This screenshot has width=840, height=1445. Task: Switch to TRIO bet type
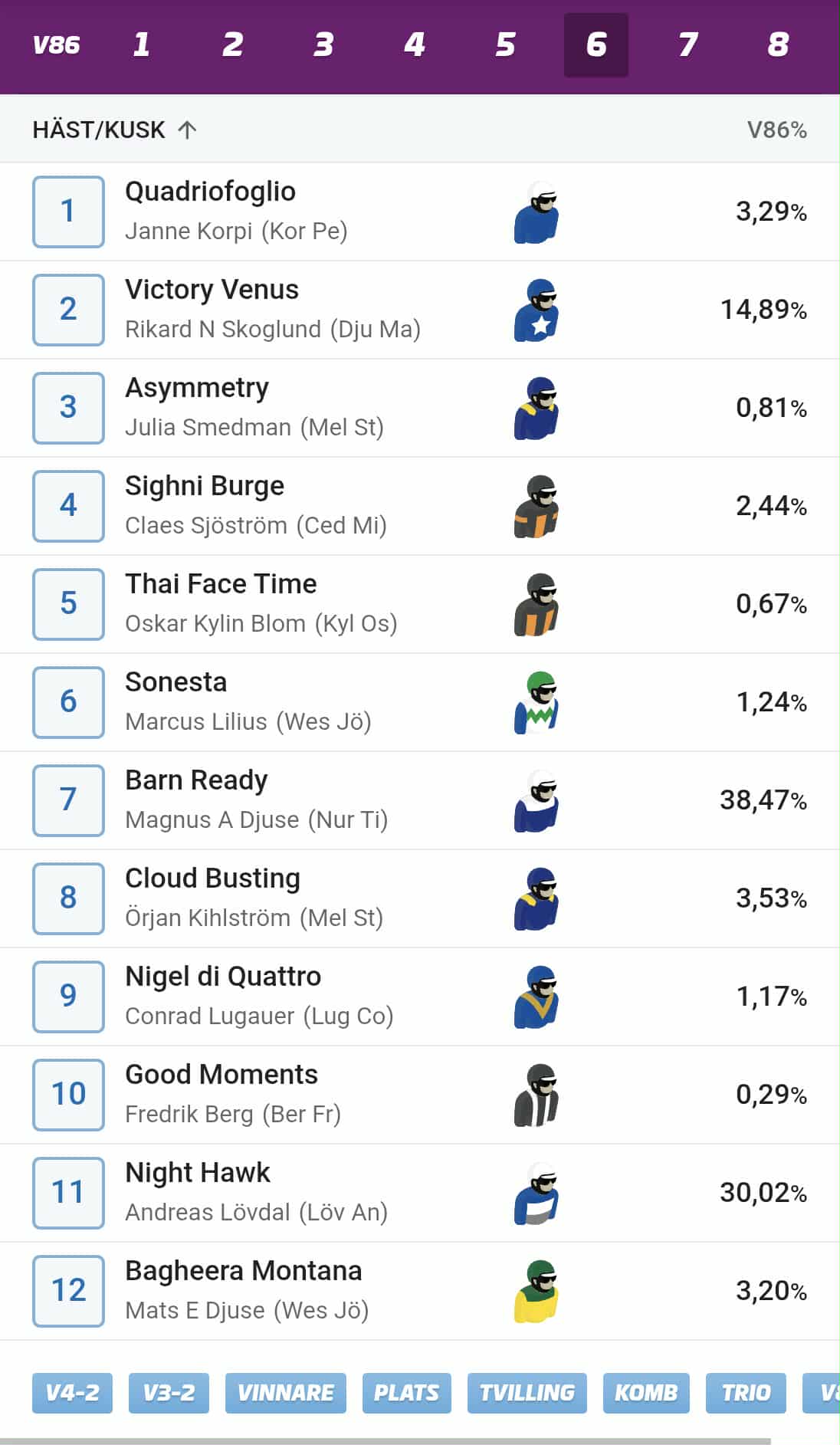746,1393
